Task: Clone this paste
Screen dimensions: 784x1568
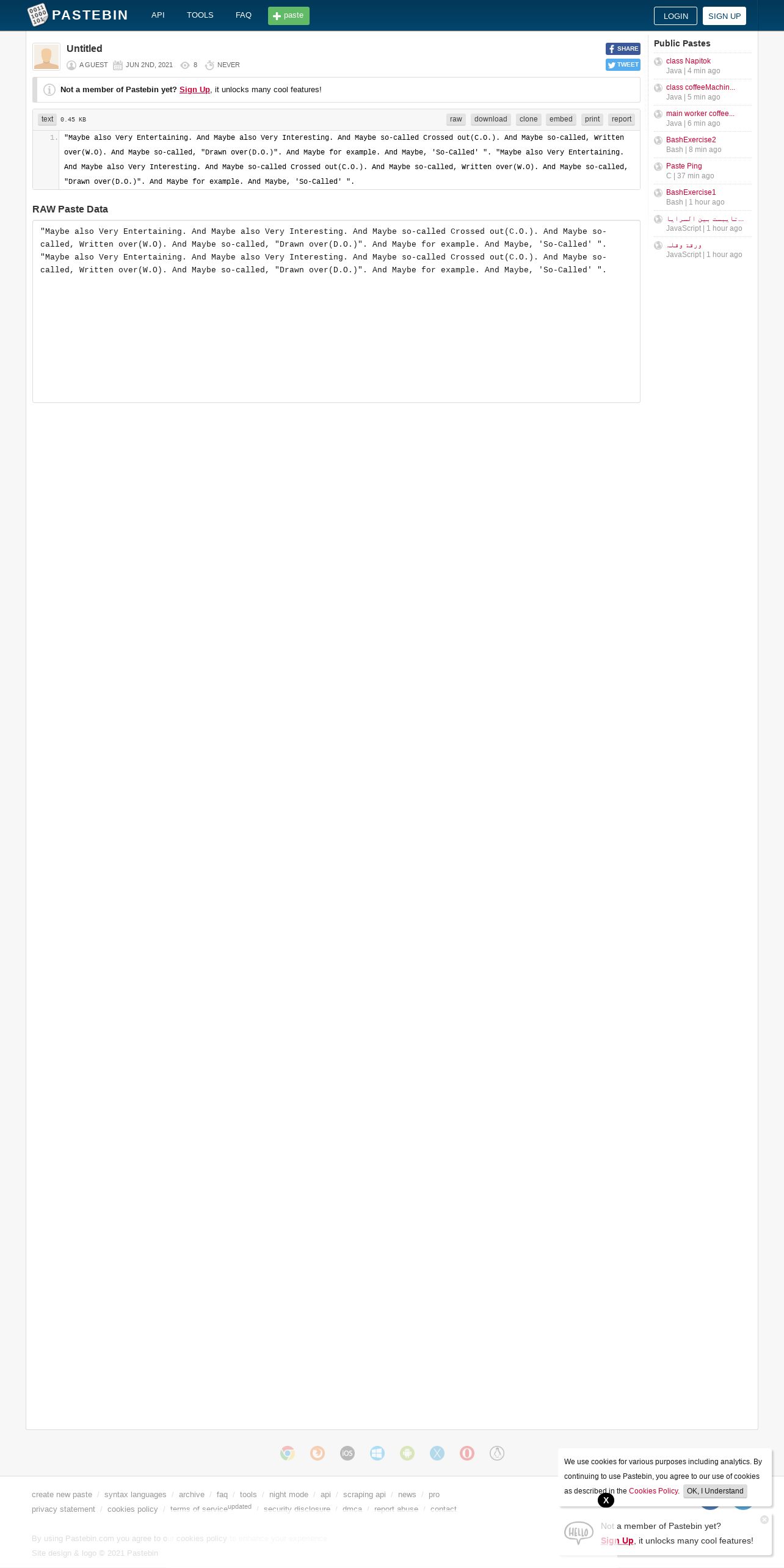Action: (x=528, y=120)
